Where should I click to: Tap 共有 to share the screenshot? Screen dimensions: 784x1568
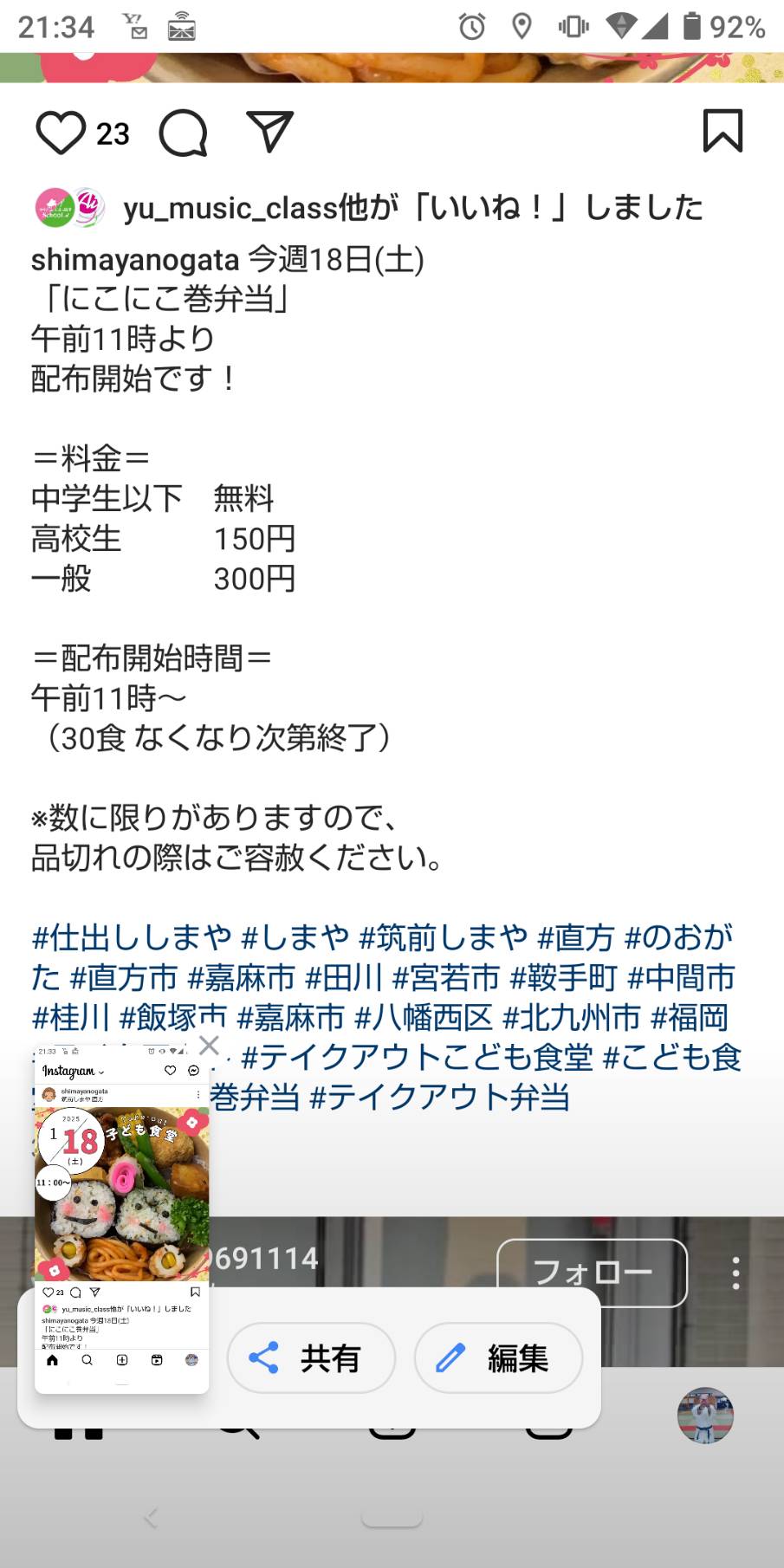[311, 1357]
